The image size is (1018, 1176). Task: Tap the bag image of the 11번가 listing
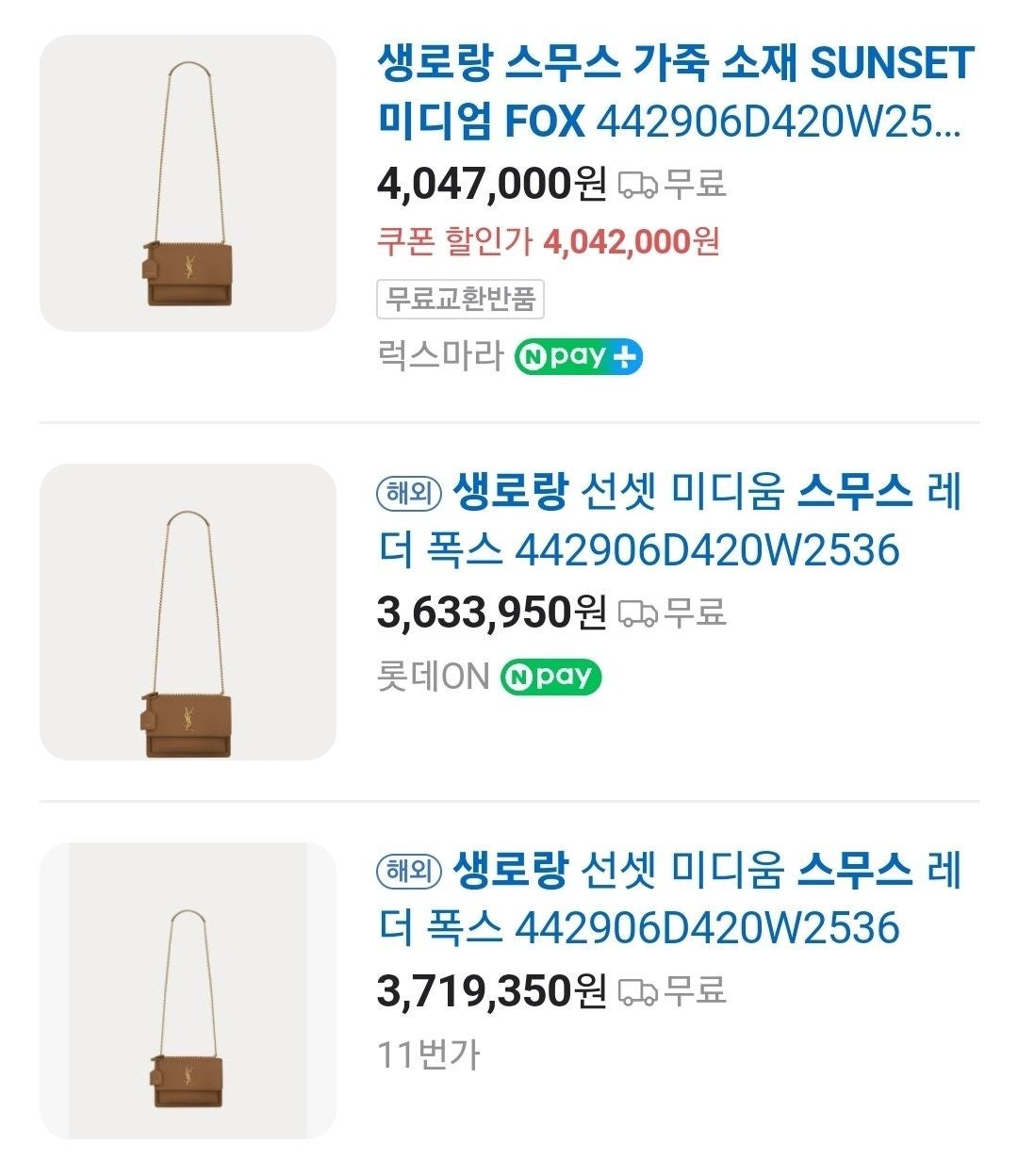[188, 990]
